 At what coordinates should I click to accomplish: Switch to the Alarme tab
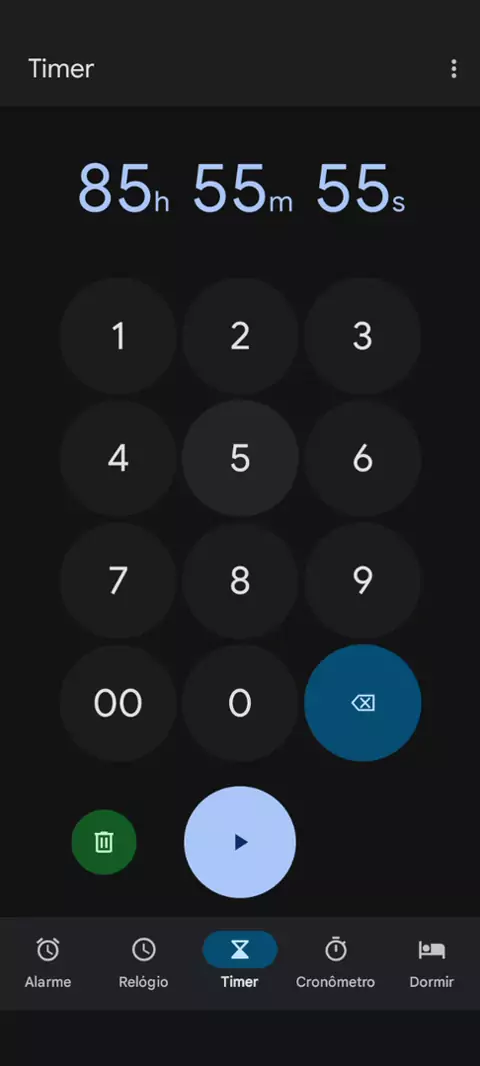[48, 963]
